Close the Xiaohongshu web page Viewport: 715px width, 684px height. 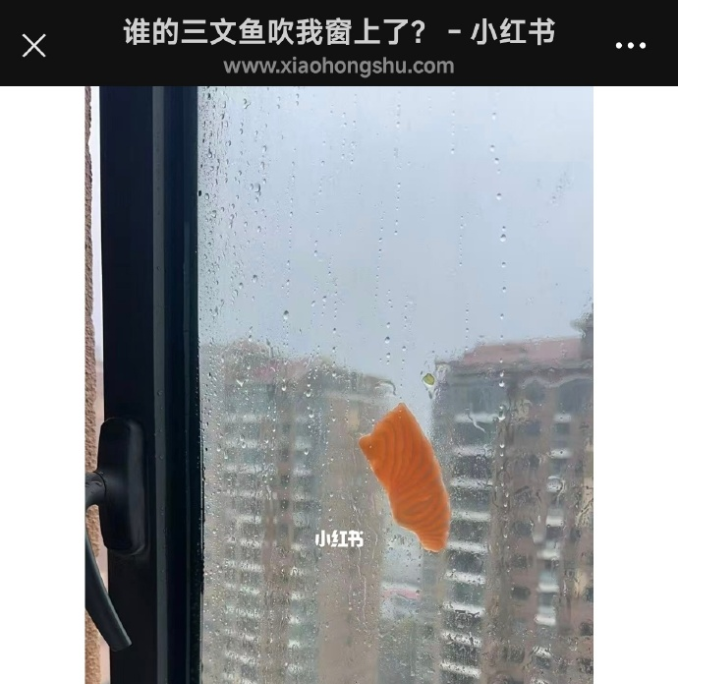click(34, 46)
